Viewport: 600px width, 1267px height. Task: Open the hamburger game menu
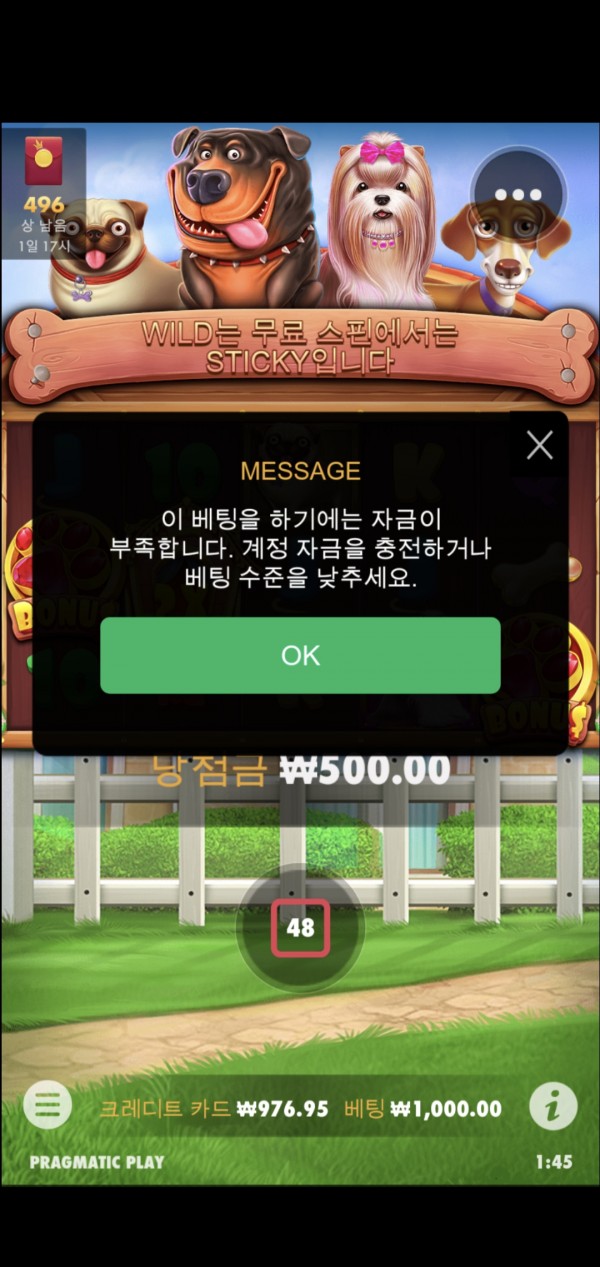coord(47,1106)
